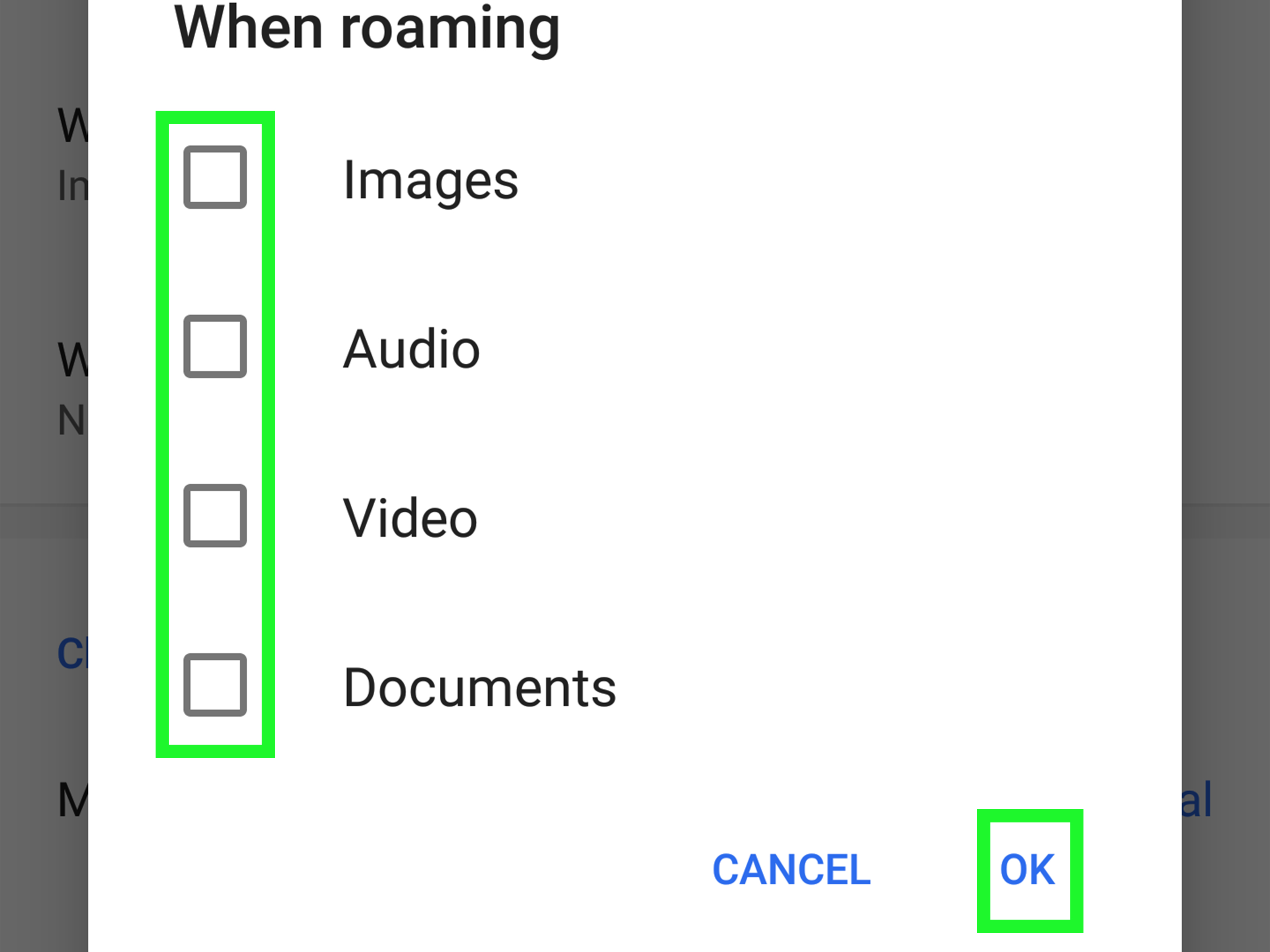Tick the Video checkbox
The height and width of the screenshot is (952, 1270).
pyautogui.click(x=215, y=516)
